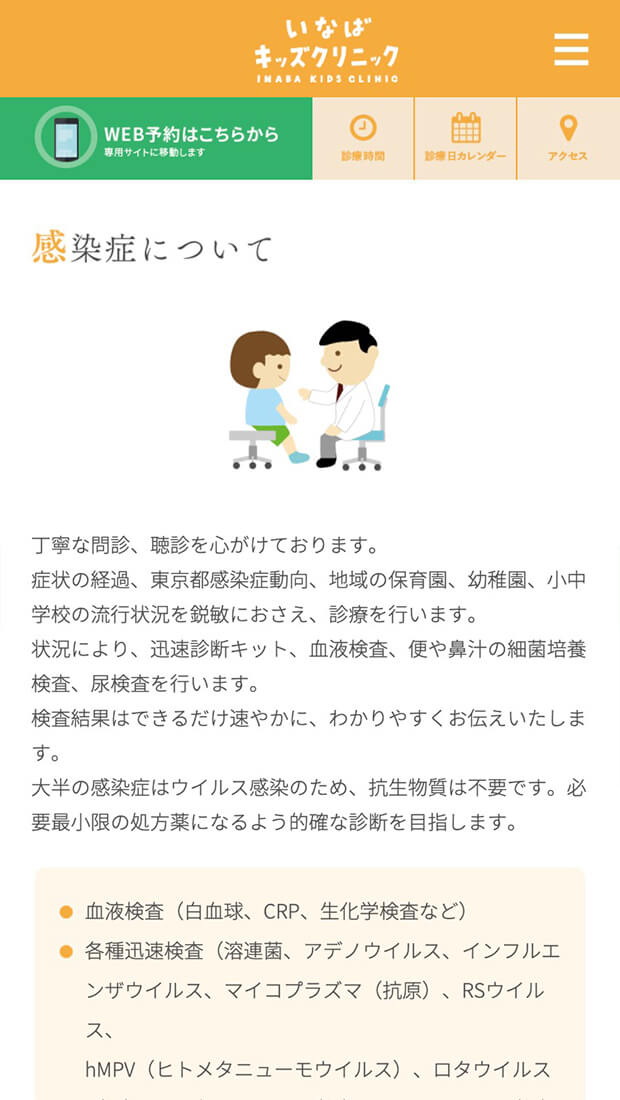Open アクセス location info
Image resolution: width=620 pixels, height=1100 pixels.
[568, 138]
